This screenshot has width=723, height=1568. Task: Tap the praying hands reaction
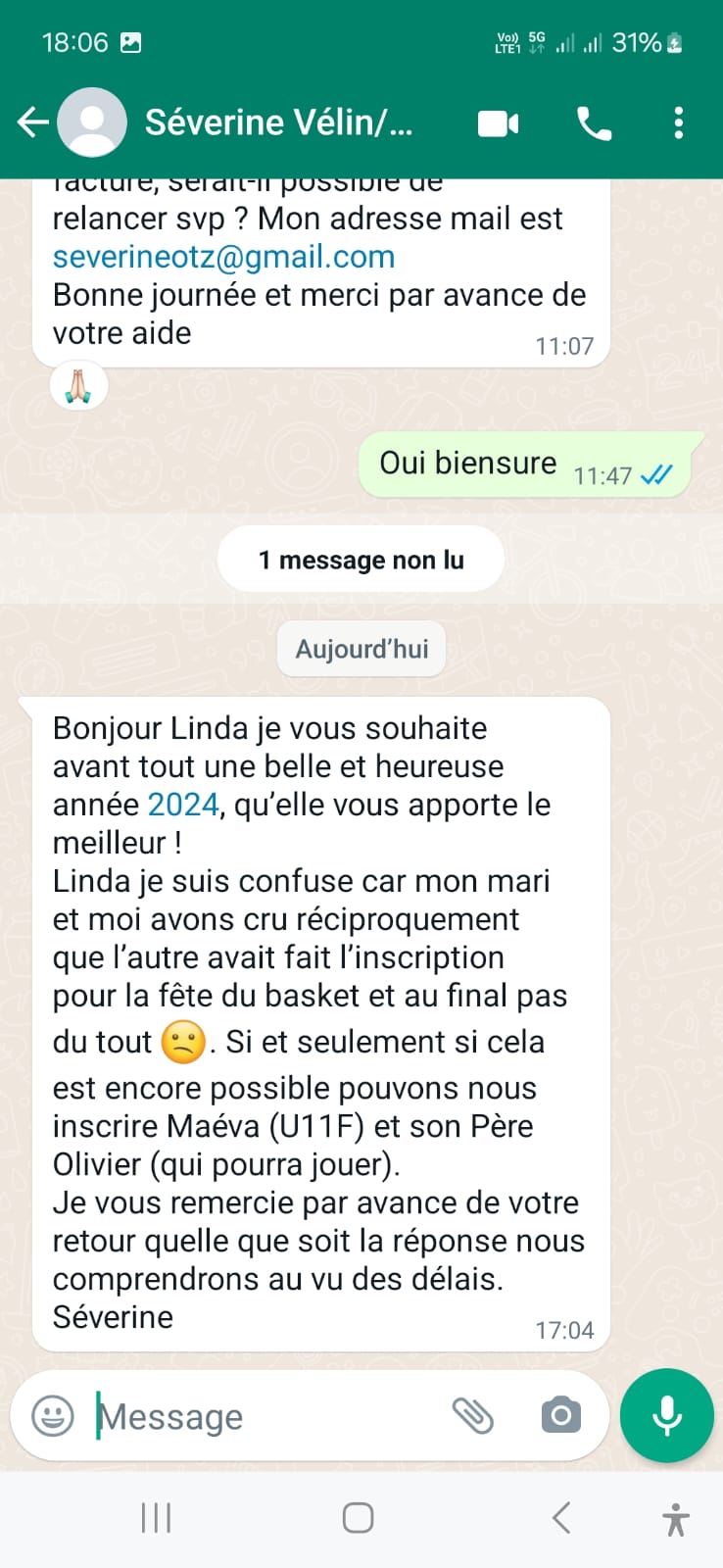coord(78,386)
